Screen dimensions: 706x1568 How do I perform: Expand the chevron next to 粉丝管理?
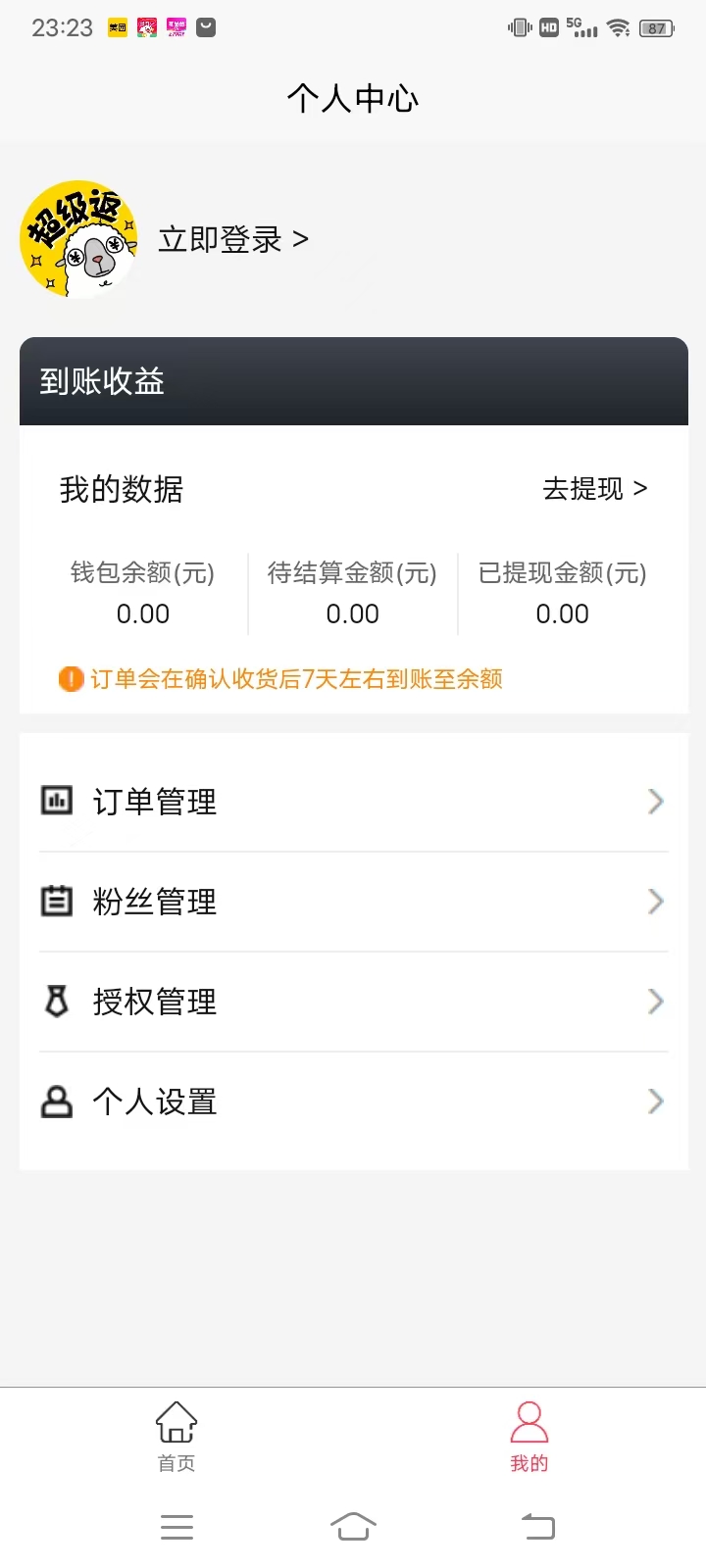[x=655, y=901]
